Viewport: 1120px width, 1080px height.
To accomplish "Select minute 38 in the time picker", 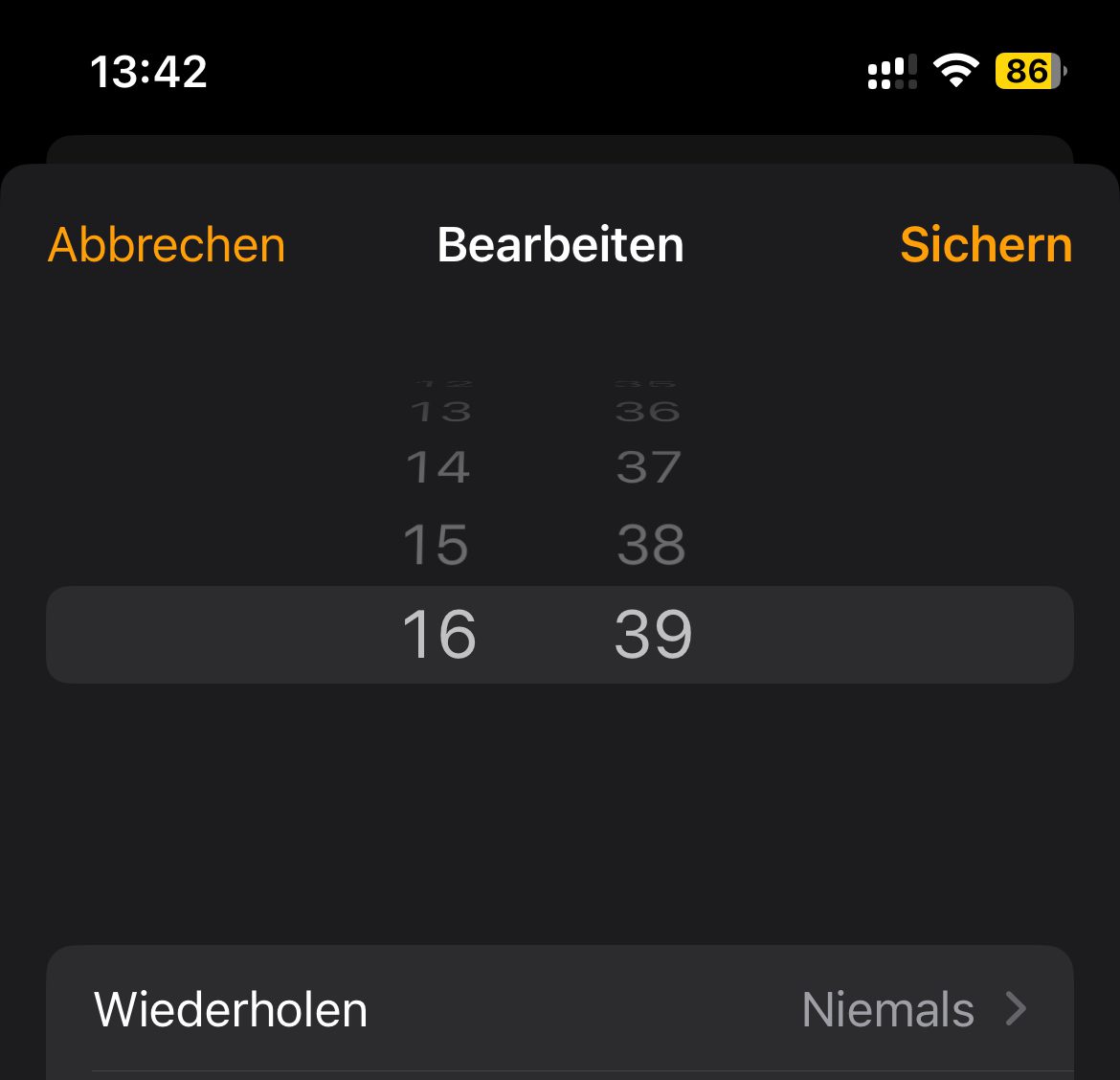I will pos(651,545).
